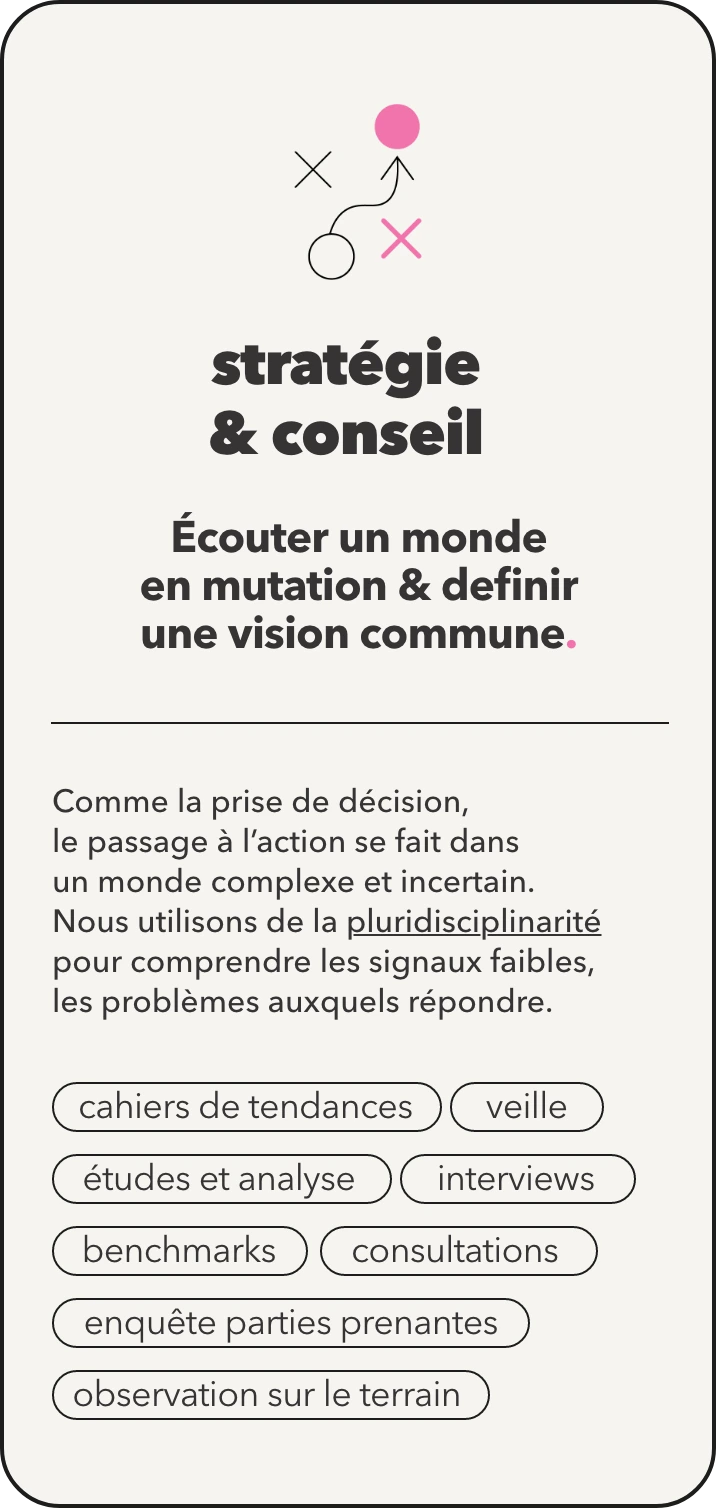Tap the observation sur le terrain chip
Viewport: 716px width, 1508px height.
(270, 1395)
